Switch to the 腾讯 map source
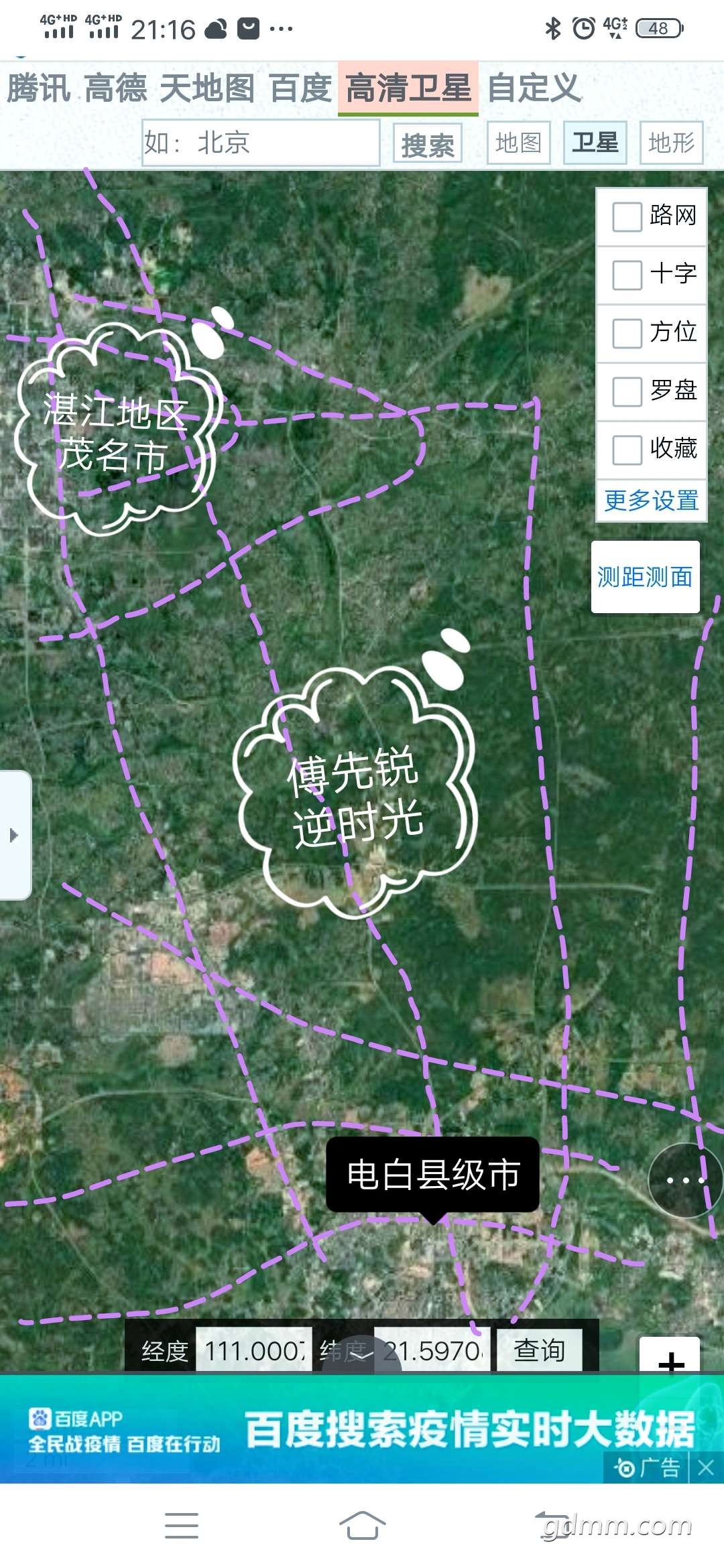This screenshot has height=1568, width=724. click(x=39, y=88)
